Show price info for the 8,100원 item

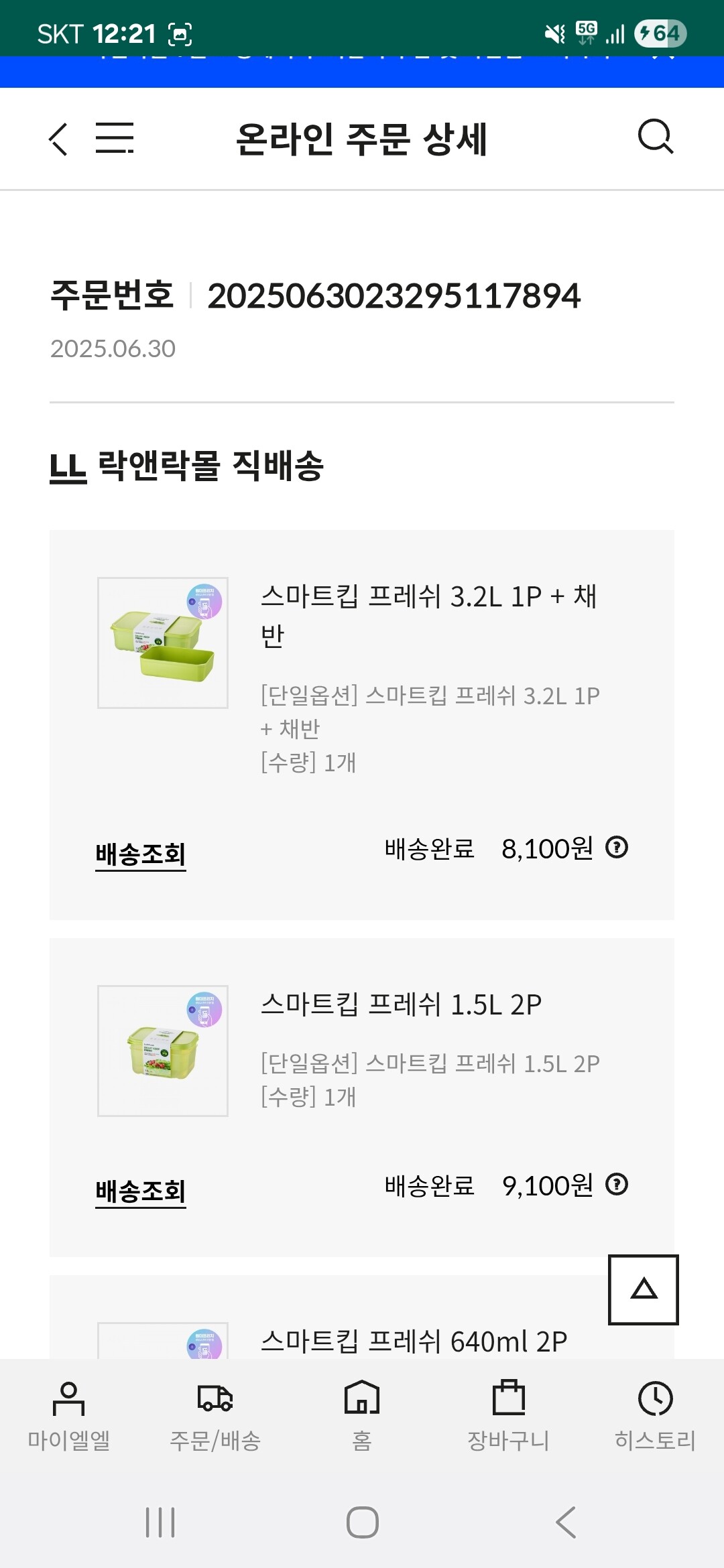(617, 848)
